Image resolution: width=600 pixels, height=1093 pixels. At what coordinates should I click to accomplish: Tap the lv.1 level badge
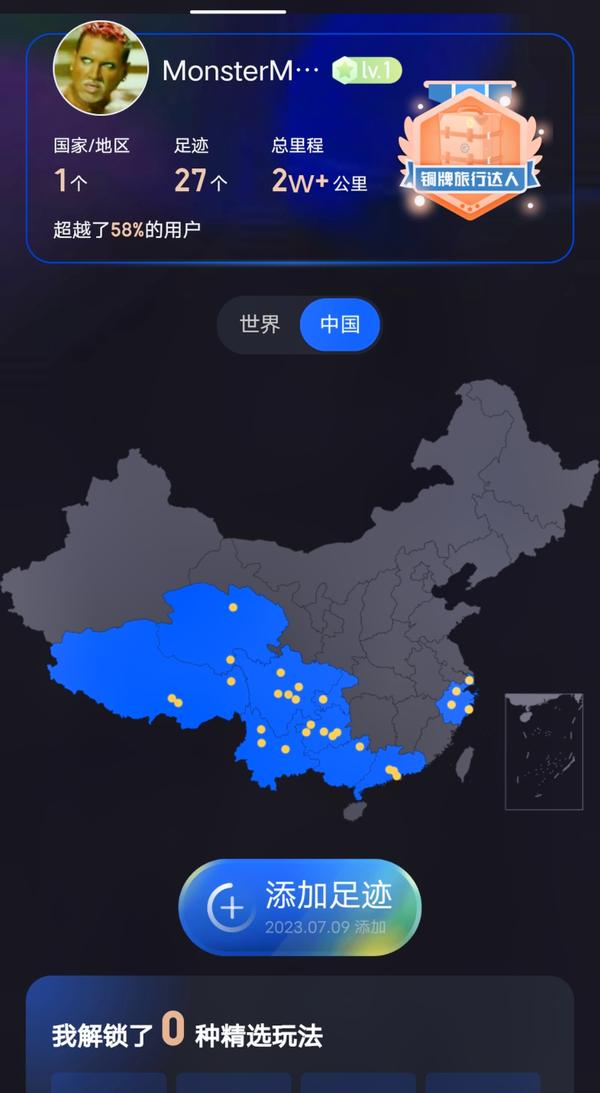[x=367, y=70]
